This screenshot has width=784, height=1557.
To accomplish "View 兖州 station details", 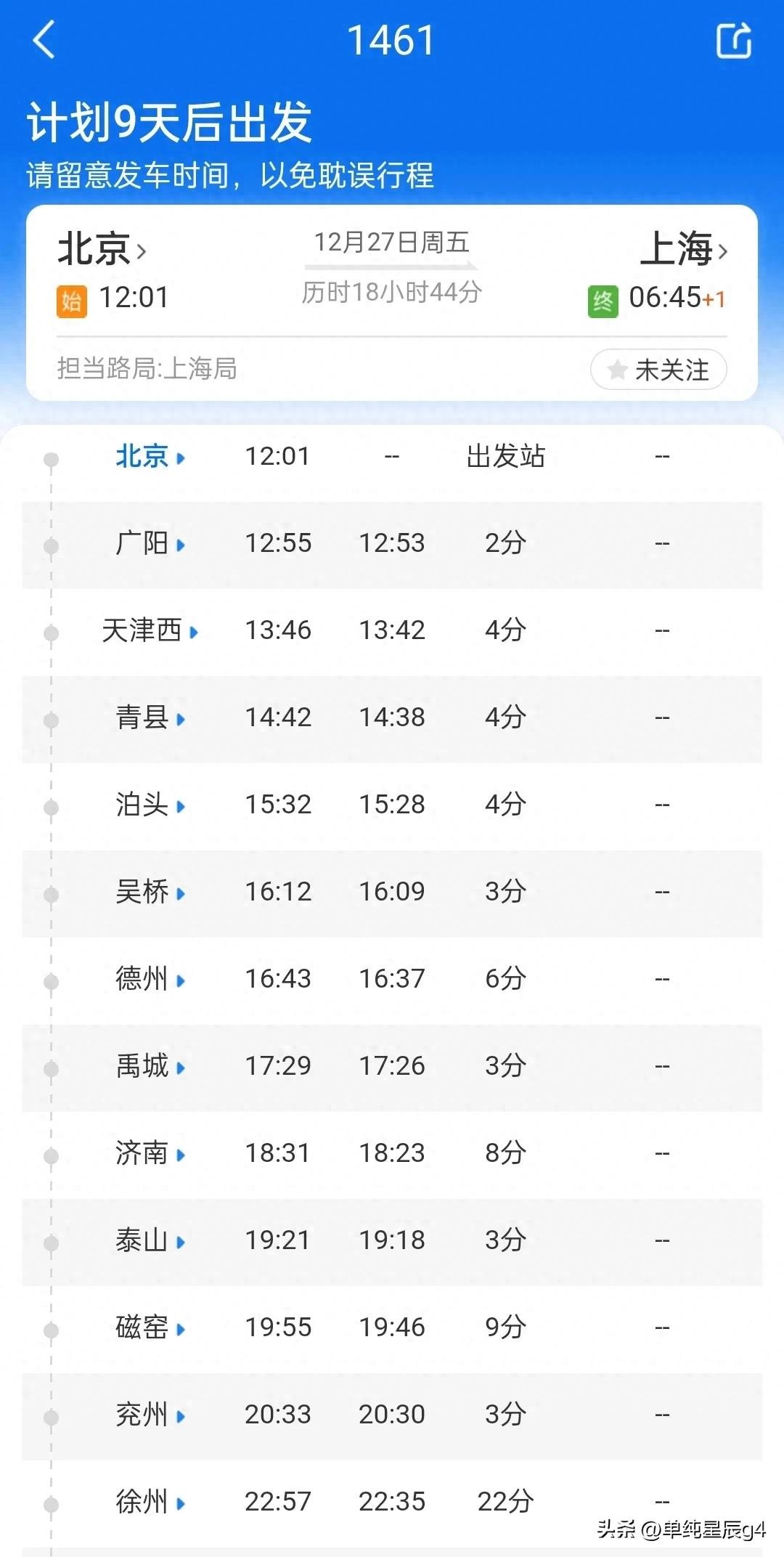I will pos(150,1415).
